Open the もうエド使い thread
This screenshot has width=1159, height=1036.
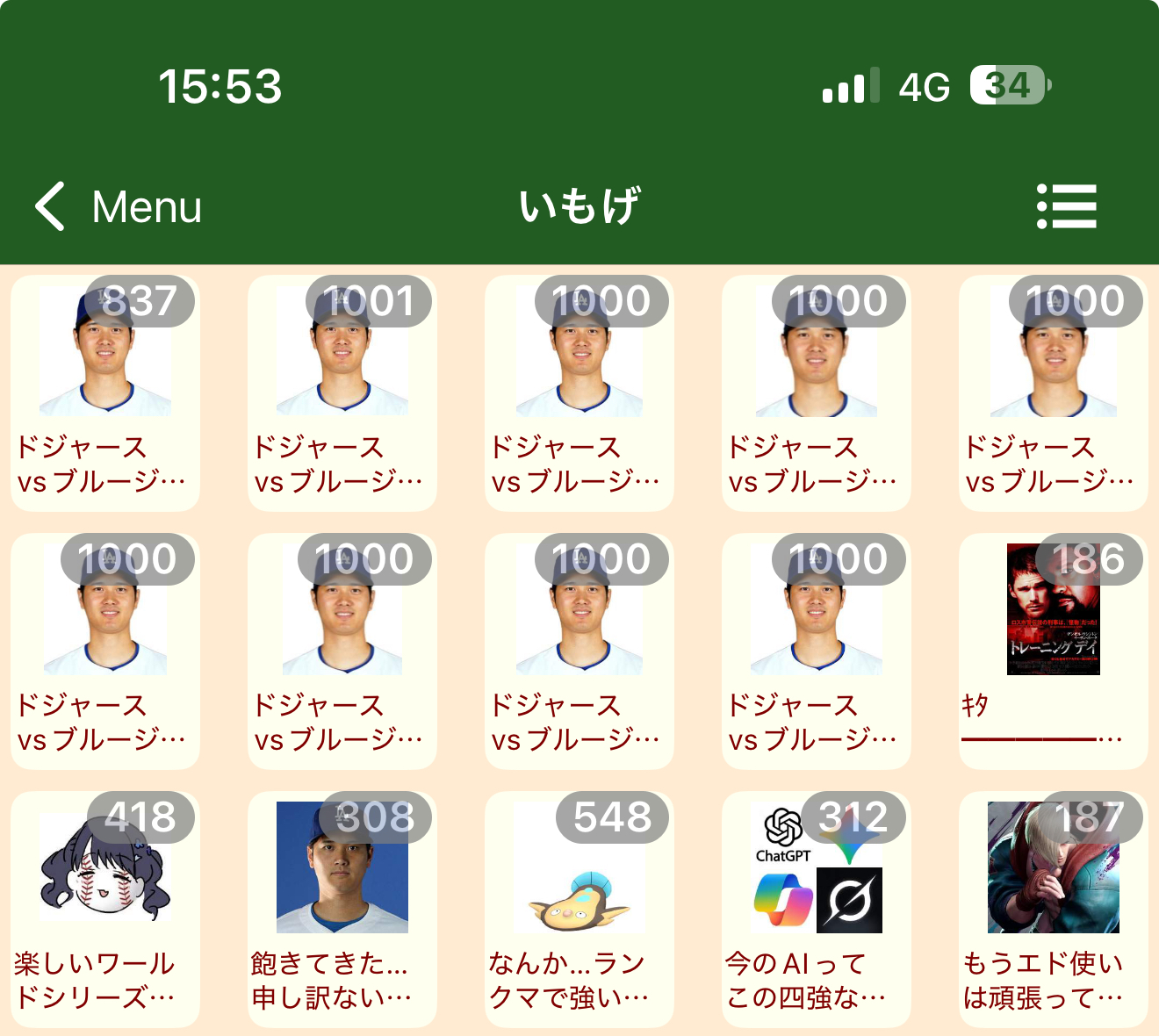pyautogui.click(x=1053, y=909)
